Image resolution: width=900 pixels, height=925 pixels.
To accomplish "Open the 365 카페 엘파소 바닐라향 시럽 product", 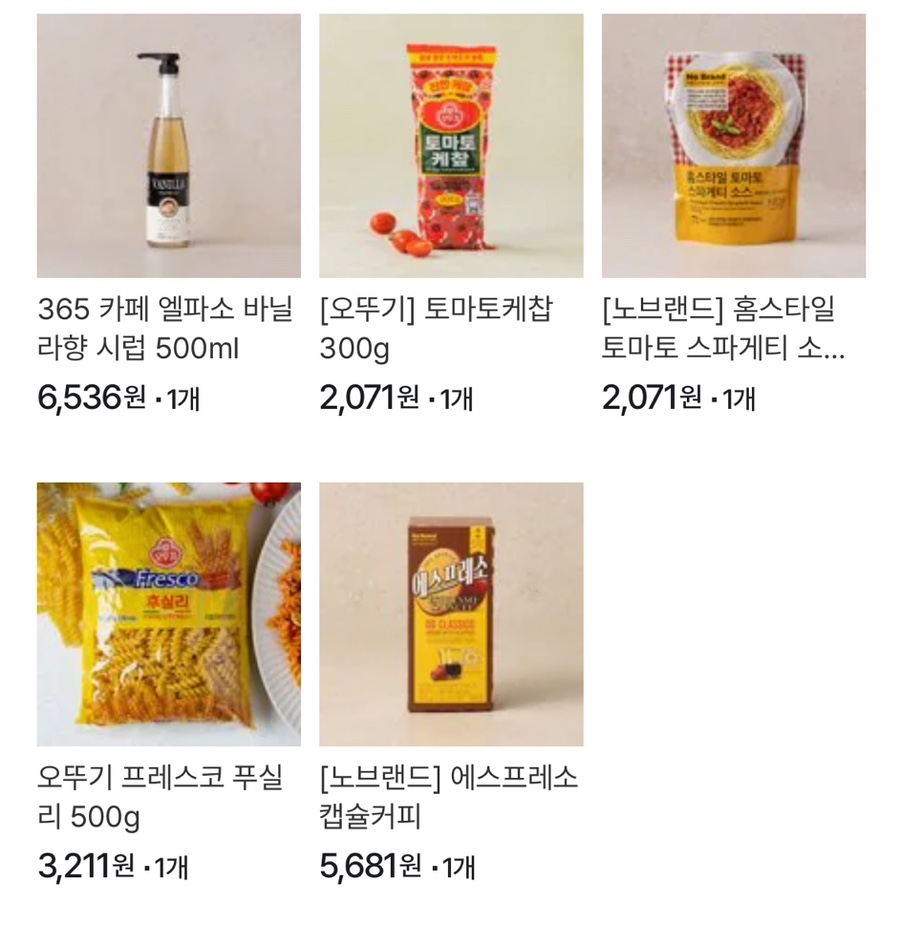I will coord(168,146).
